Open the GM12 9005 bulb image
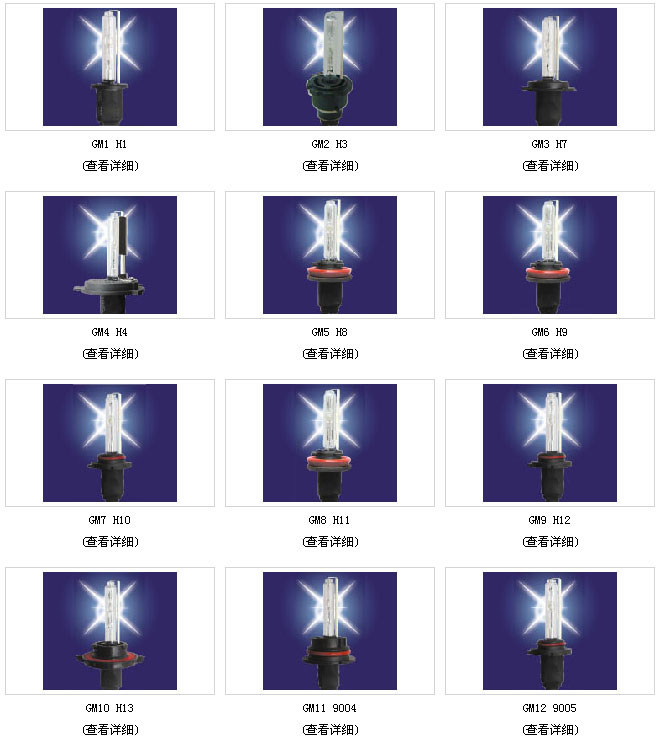This screenshot has width=661, height=742. pyautogui.click(x=549, y=630)
